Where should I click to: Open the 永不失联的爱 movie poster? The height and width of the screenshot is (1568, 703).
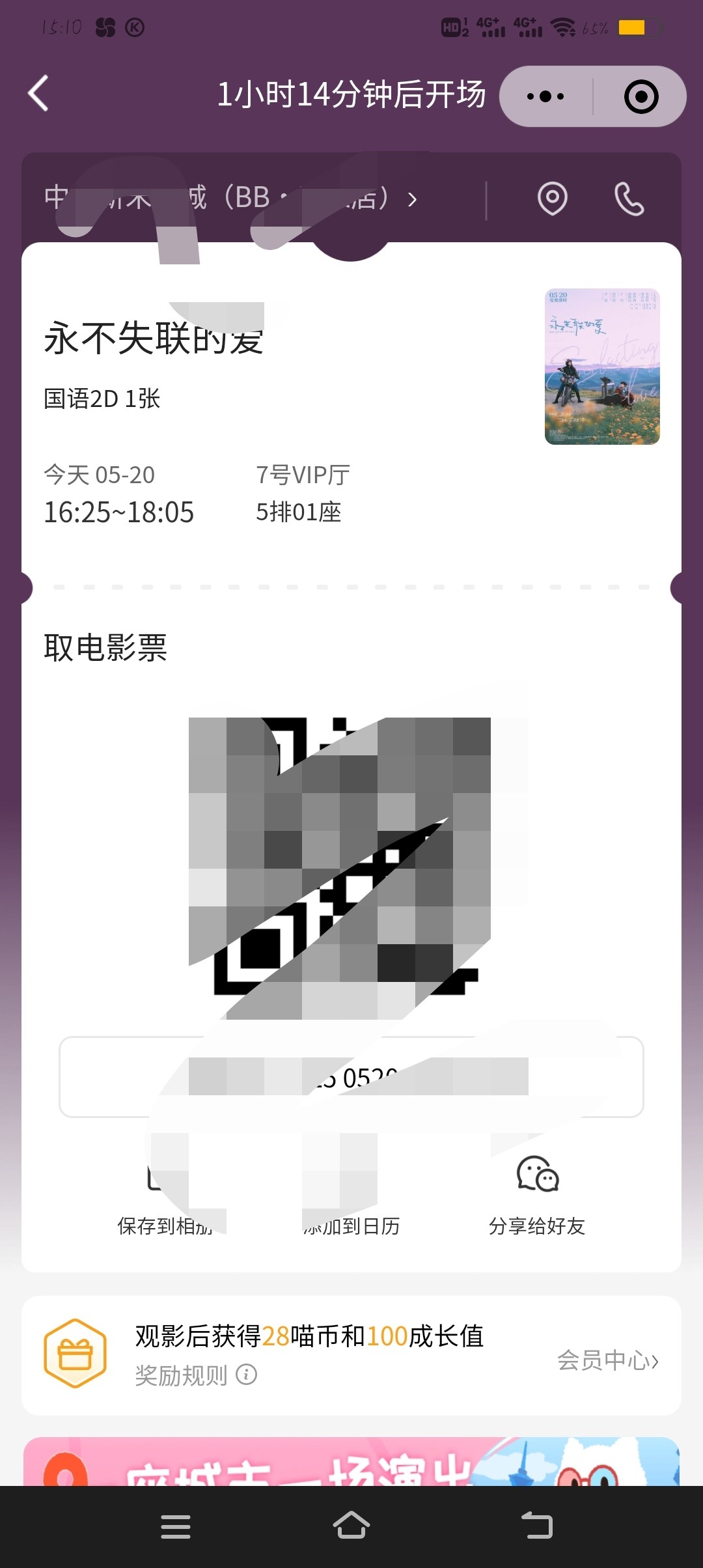[602, 367]
